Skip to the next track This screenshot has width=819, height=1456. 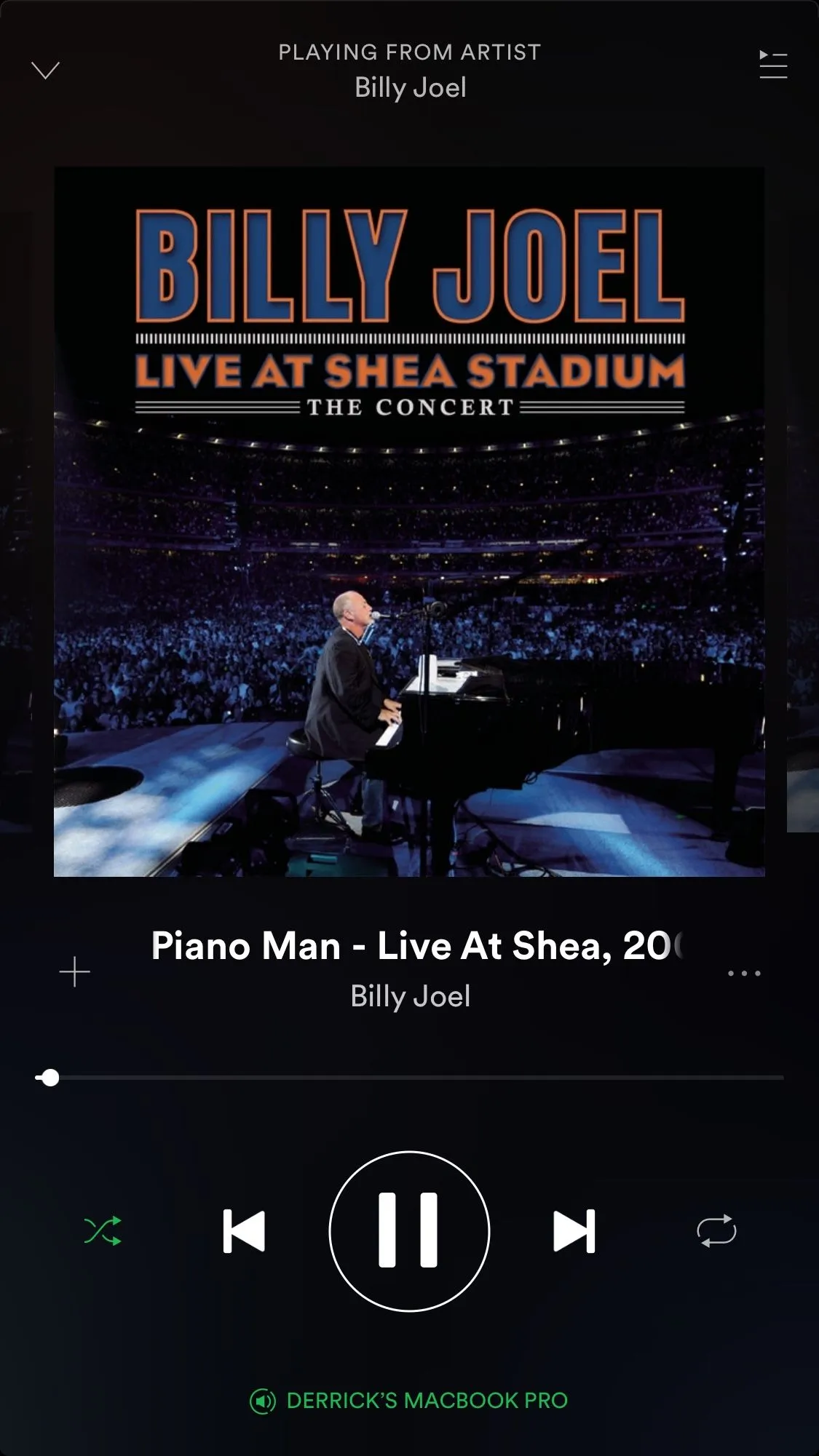tap(574, 1231)
